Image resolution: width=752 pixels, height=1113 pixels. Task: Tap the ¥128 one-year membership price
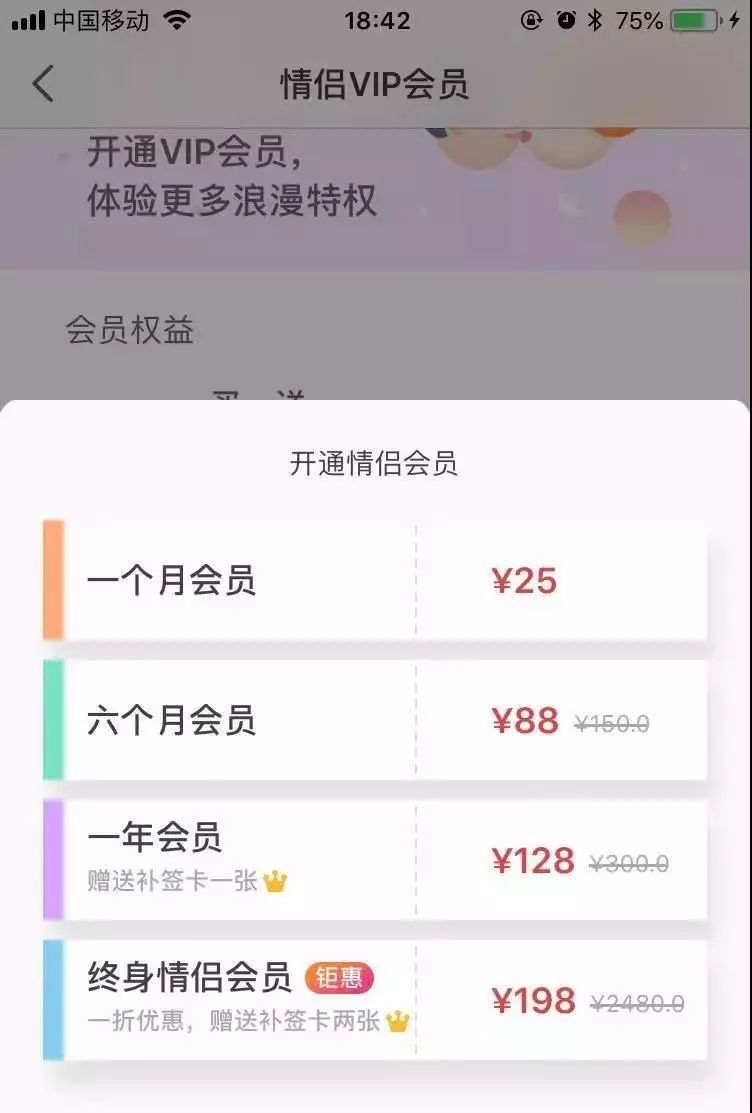(x=535, y=860)
